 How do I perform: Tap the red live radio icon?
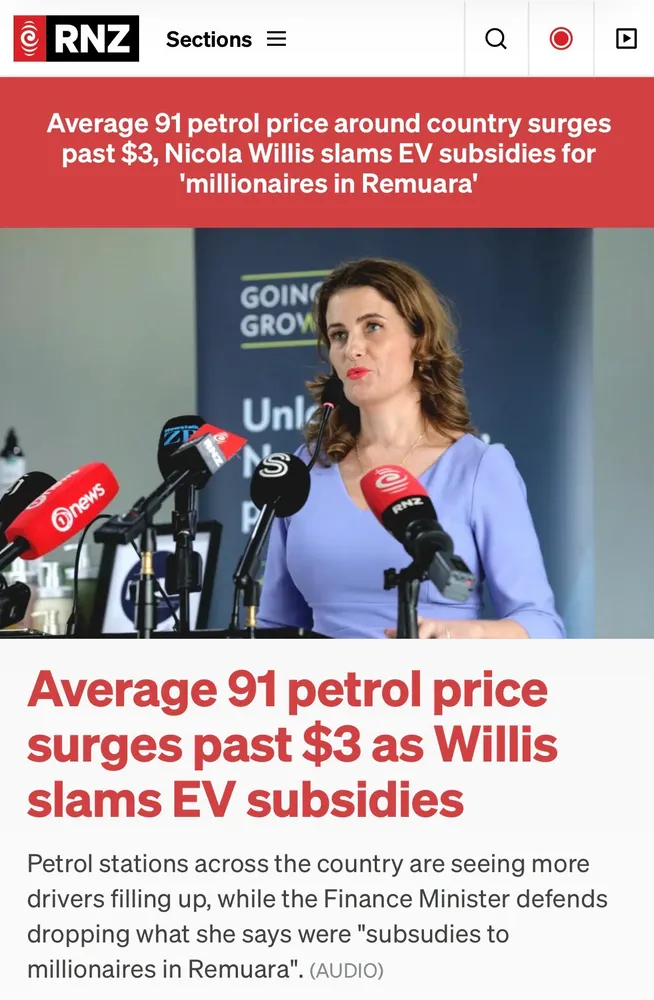click(561, 39)
